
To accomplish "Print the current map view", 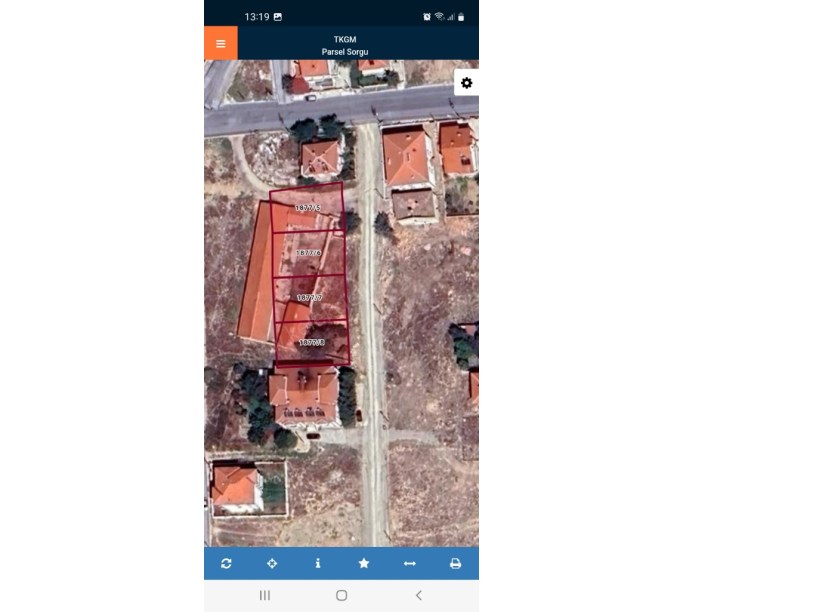I will coord(455,564).
